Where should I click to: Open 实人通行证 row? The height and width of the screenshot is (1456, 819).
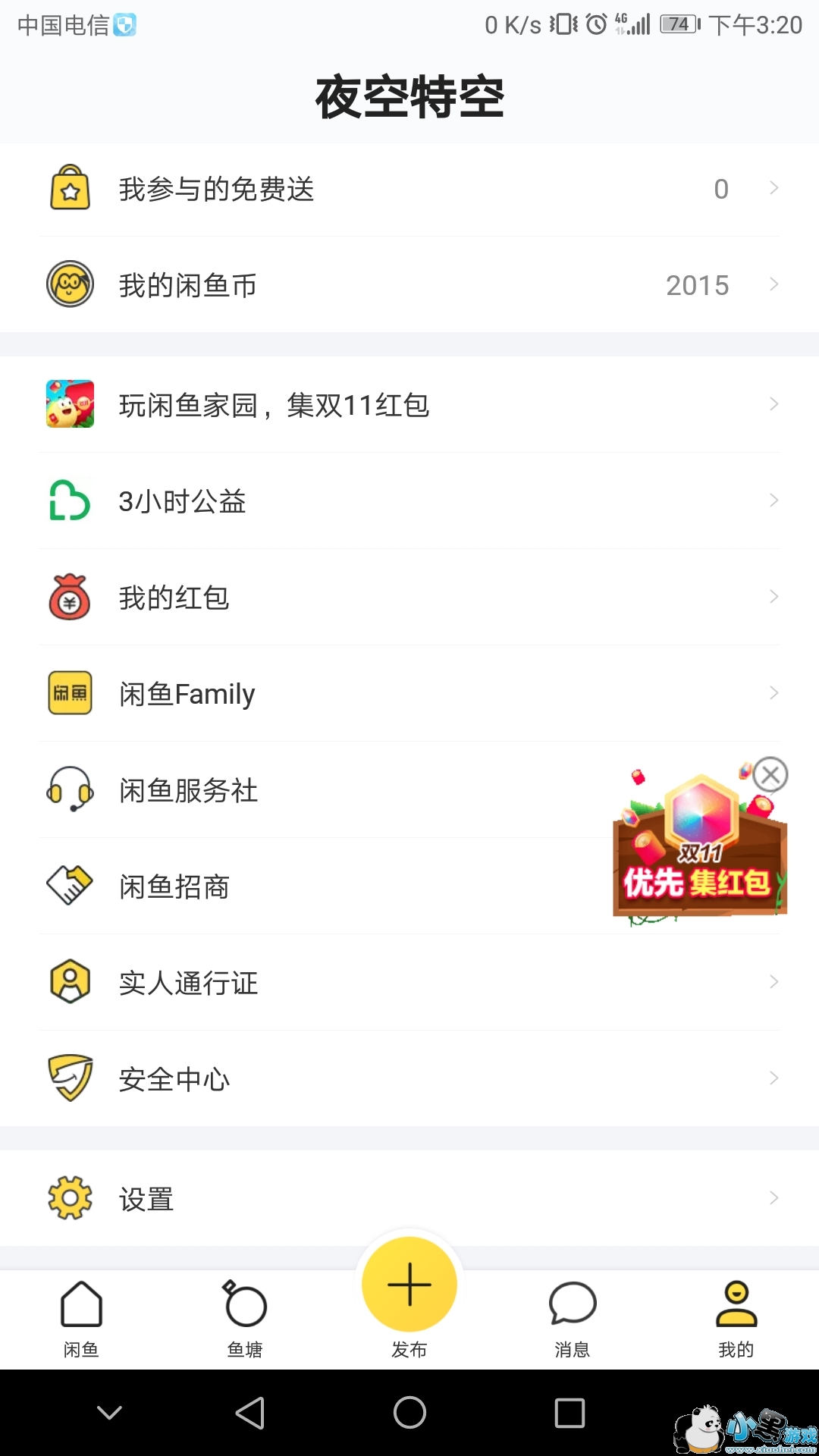tap(409, 983)
